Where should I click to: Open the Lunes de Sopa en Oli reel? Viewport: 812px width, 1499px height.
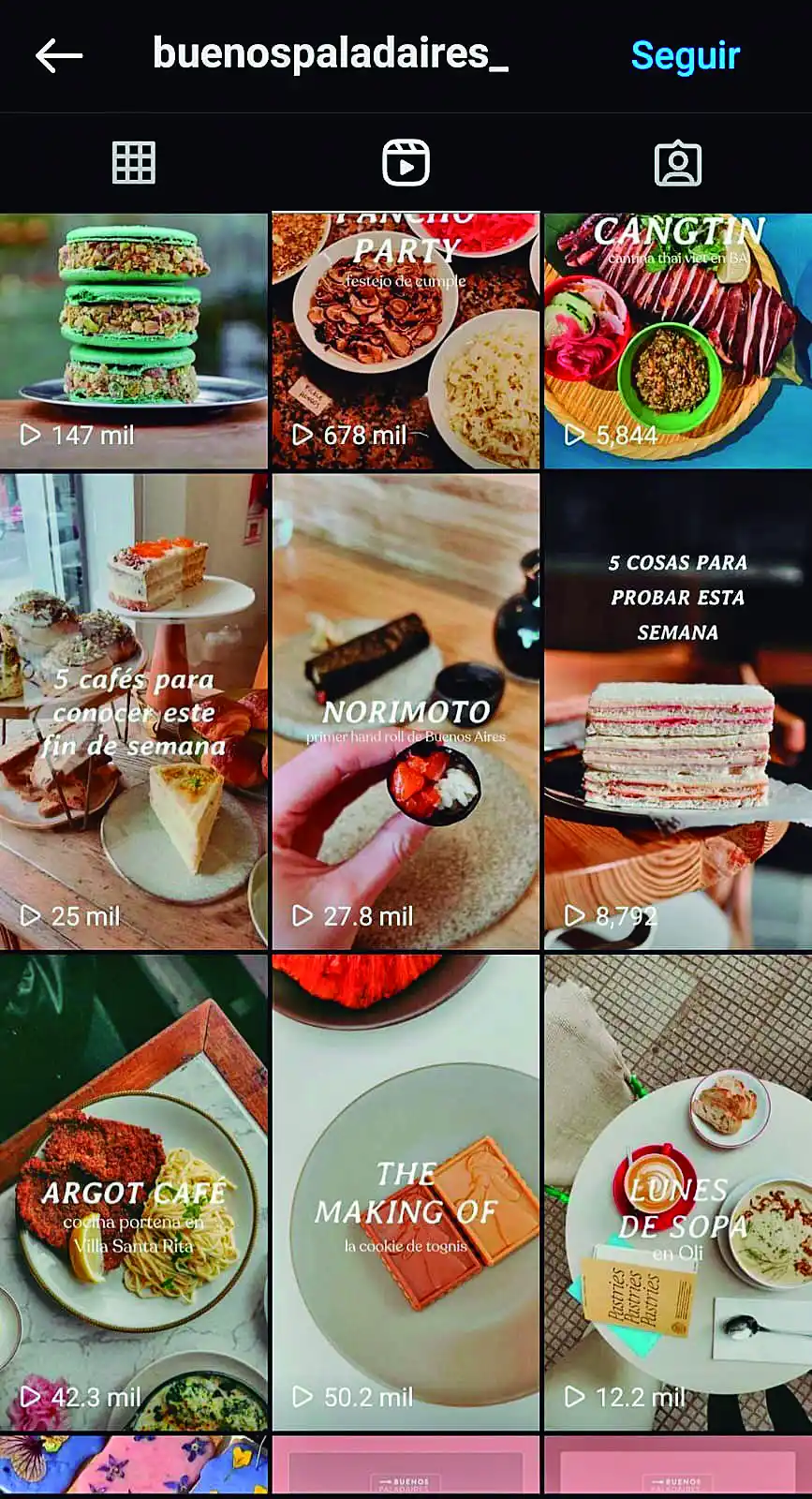[x=677, y=1192]
